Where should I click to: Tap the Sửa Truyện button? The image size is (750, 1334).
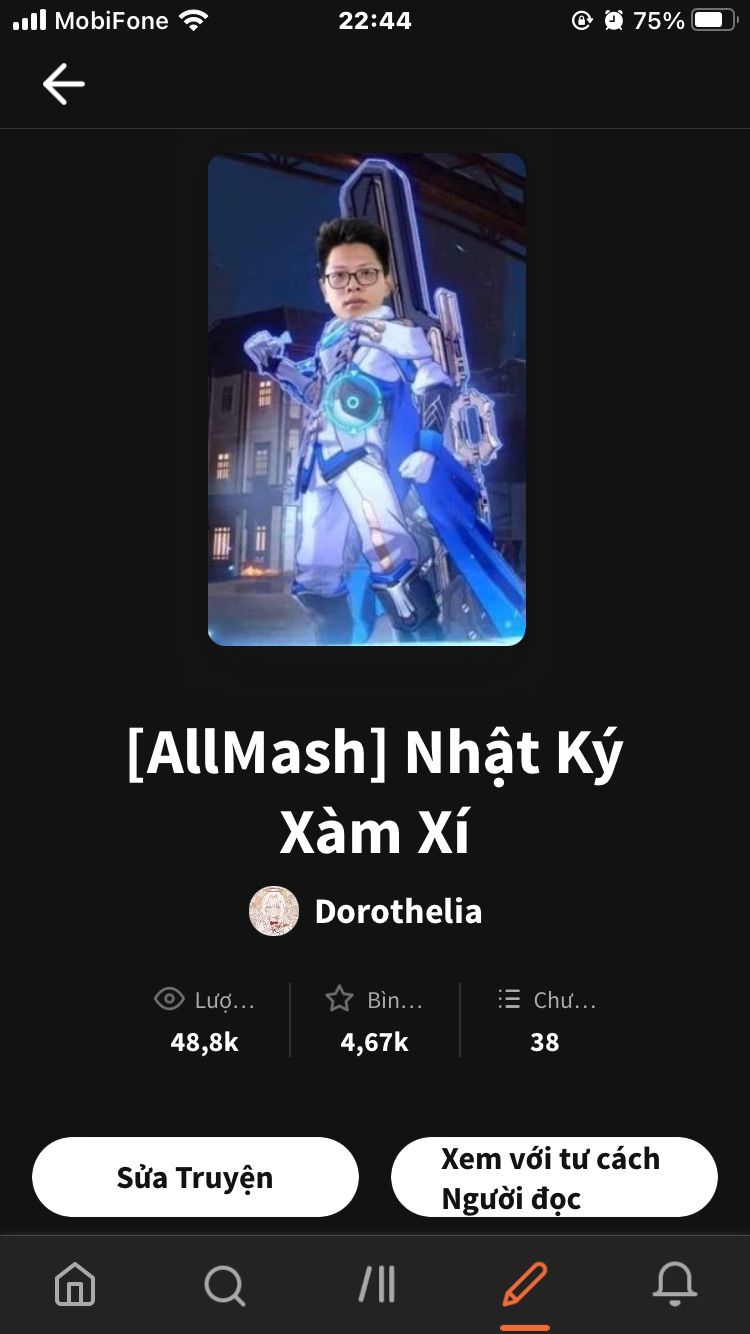(x=195, y=1177)
